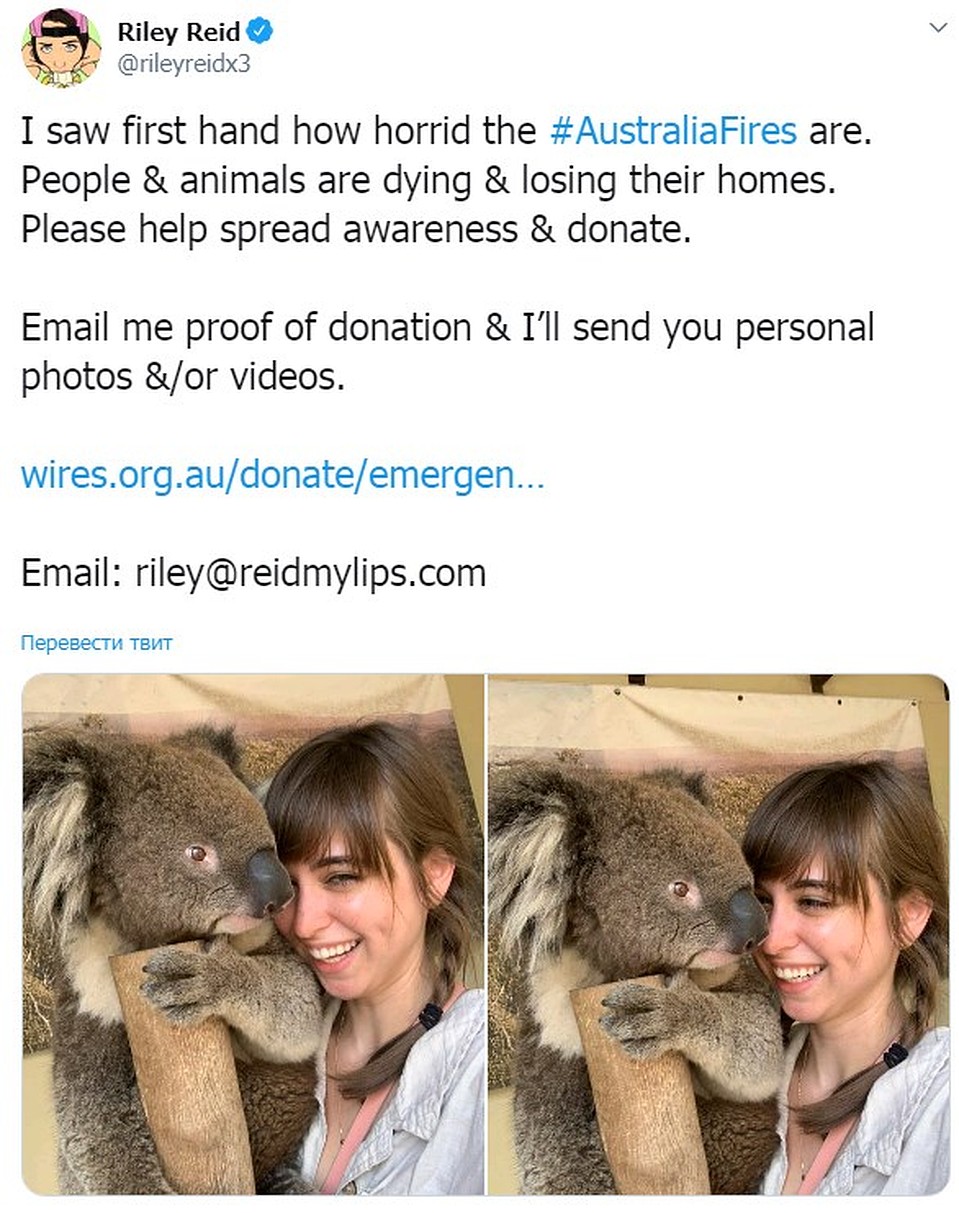
Task: Open the left koala photo
Action: 253,934
